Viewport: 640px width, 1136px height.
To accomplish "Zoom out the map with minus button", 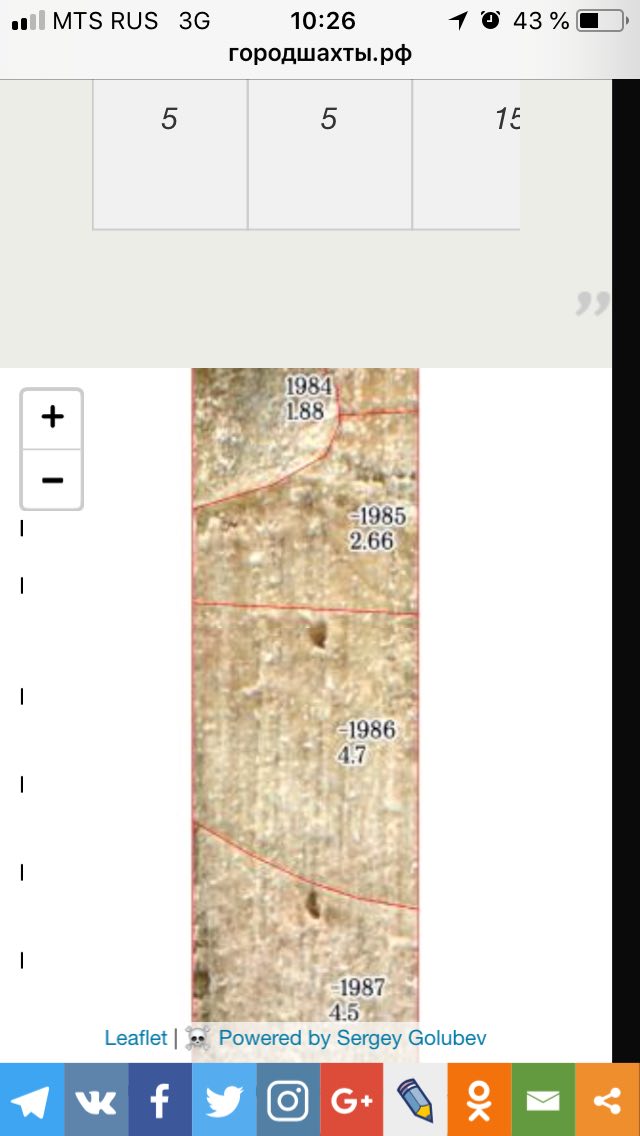I will coord(52,480).
